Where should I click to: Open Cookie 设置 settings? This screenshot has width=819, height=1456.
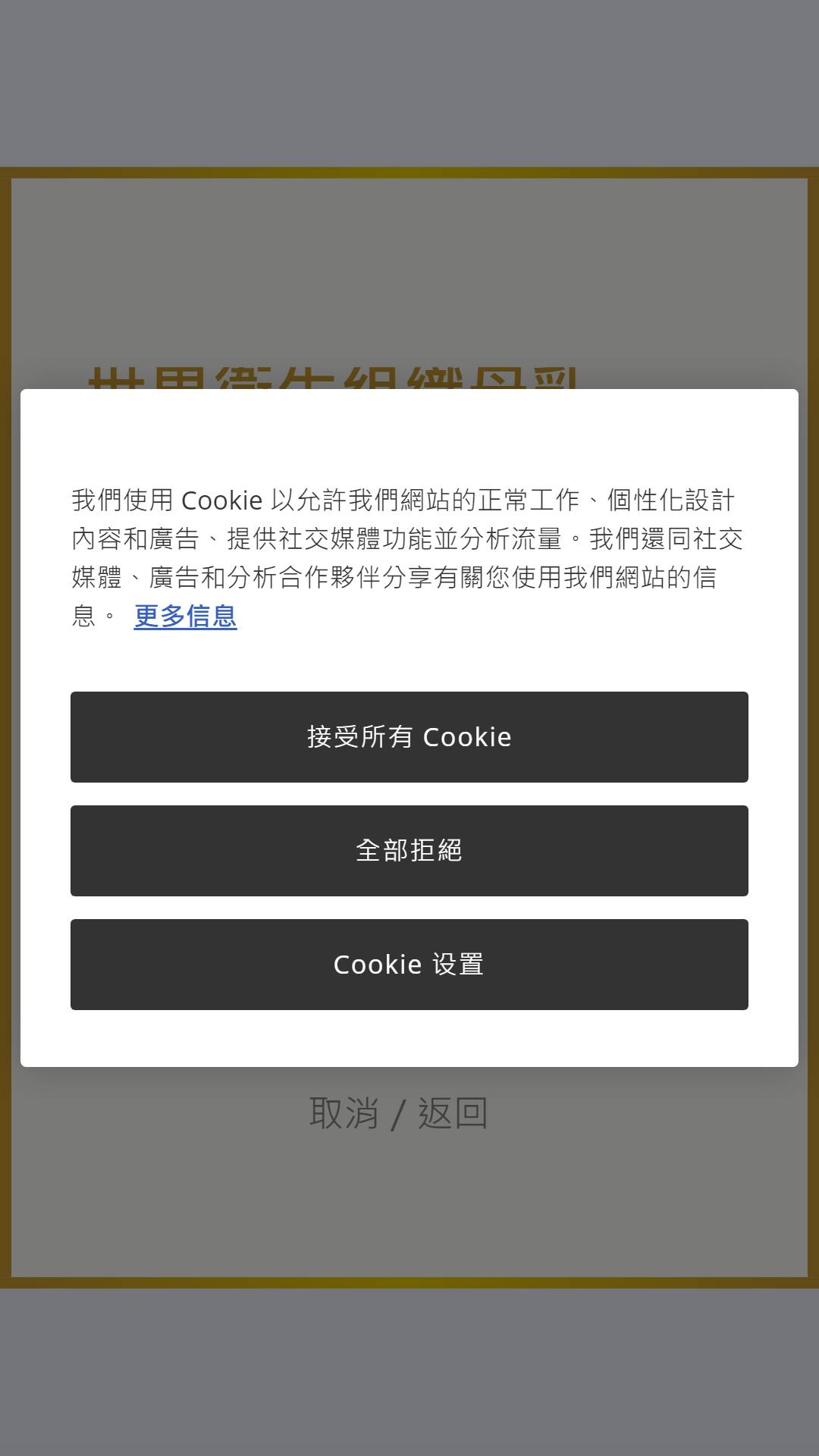409,965
